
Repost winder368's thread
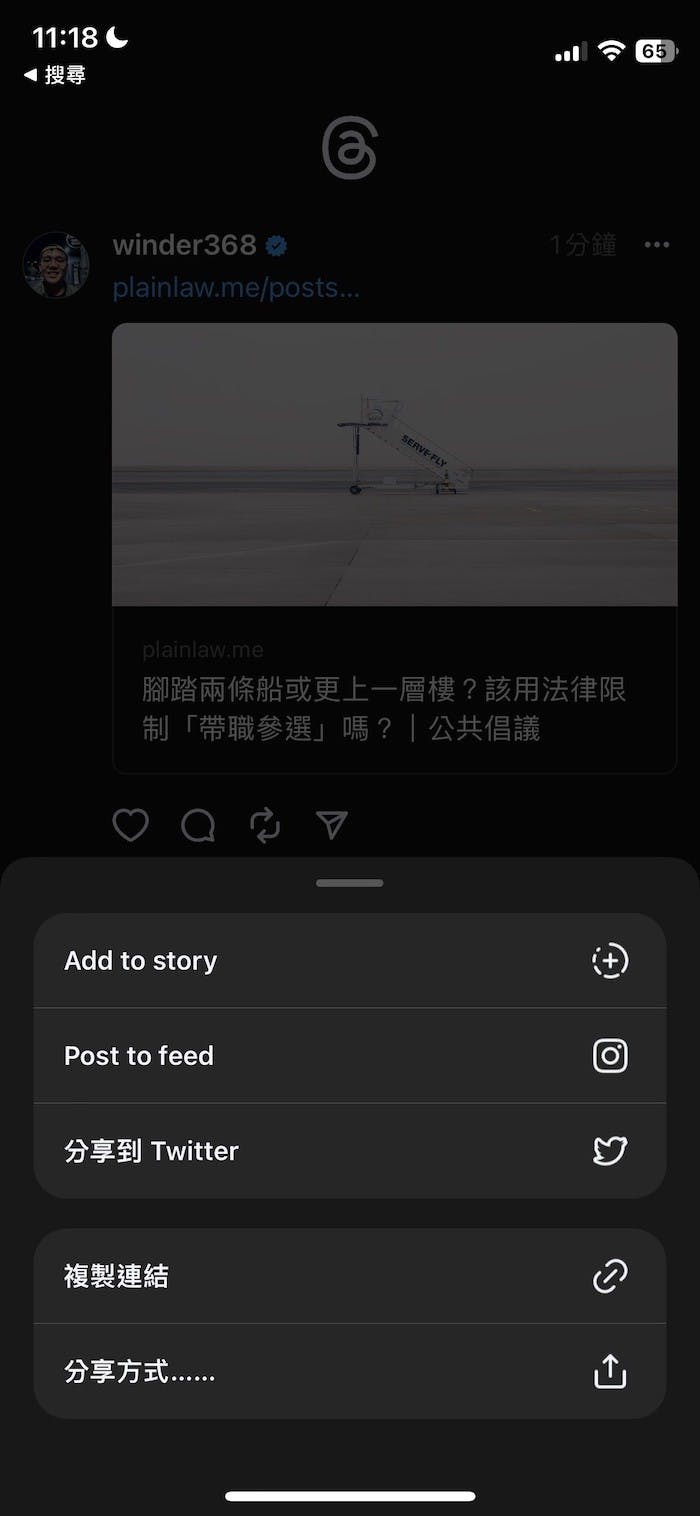pyautogui.click(x=265, y=825)
